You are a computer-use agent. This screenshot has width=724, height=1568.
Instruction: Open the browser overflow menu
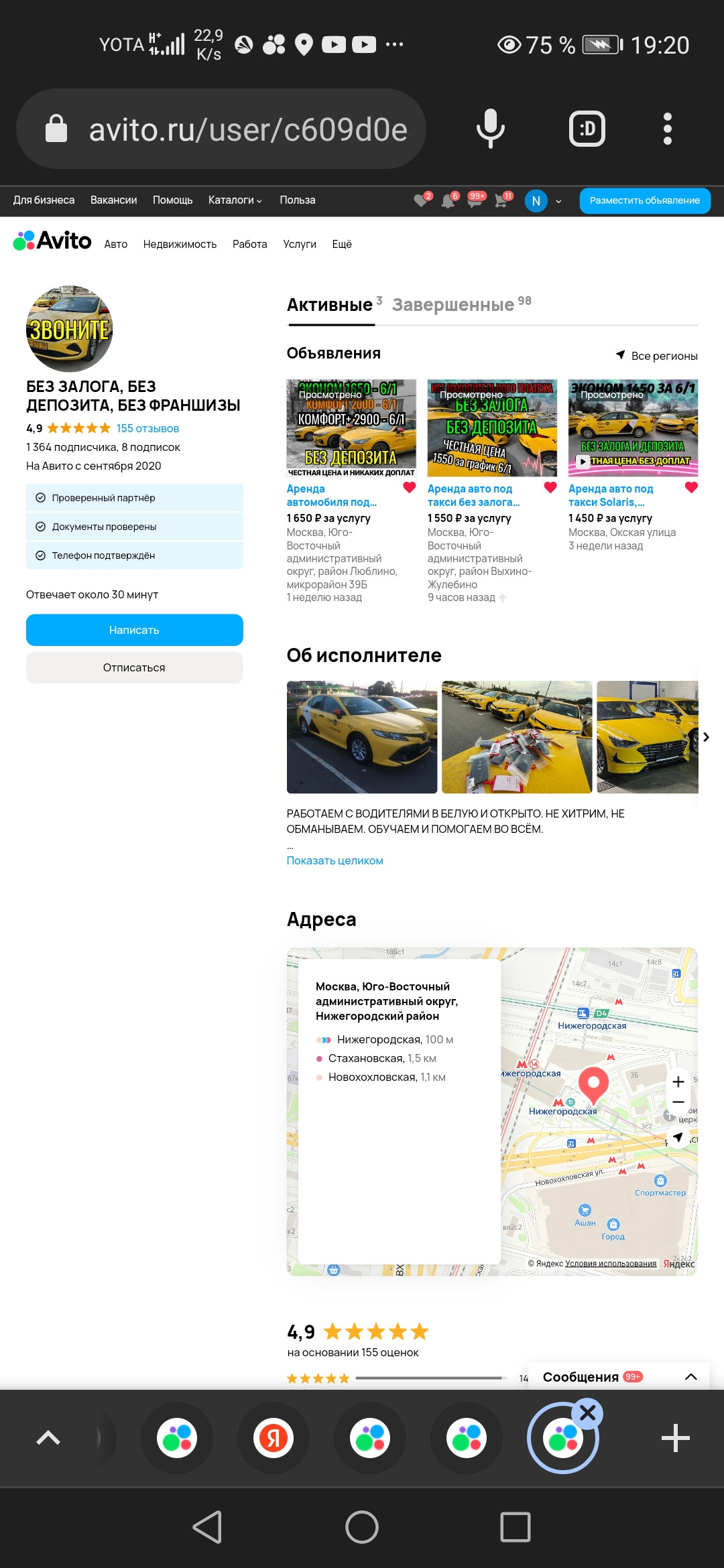pyautogui.click(x=667, y=129)
